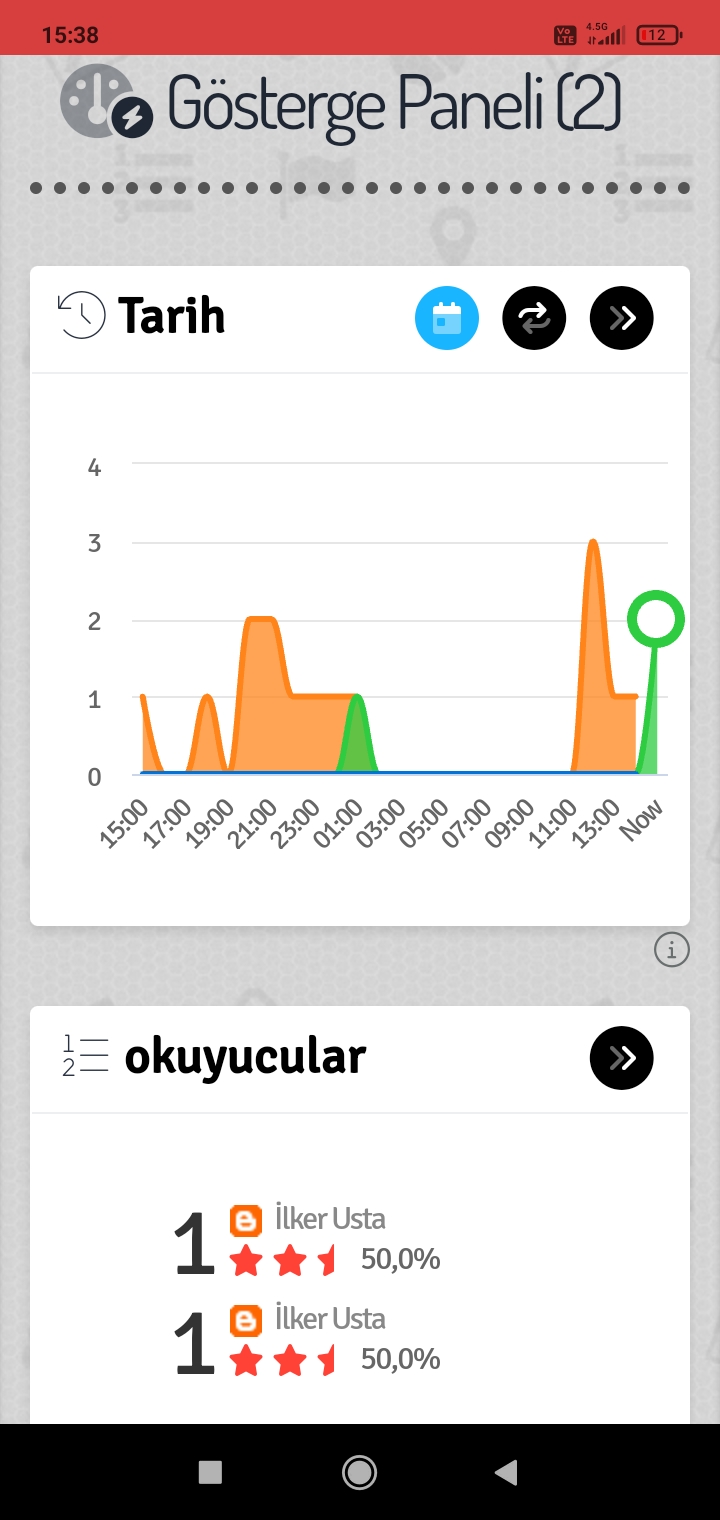This screenshot has height=1520, width=720.
Task: Tap the info icon below the chart
Action: 672,949
